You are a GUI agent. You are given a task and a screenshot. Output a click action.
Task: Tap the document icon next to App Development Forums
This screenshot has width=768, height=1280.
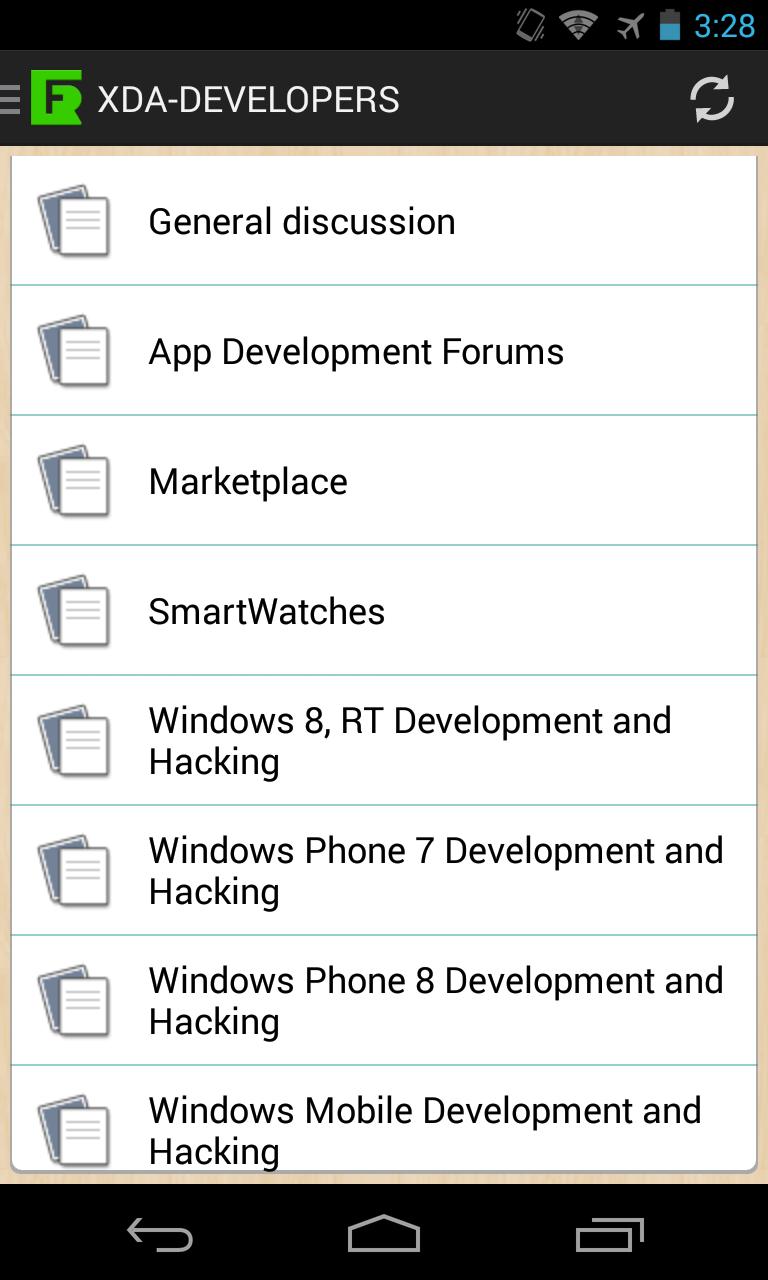(75, 350)
